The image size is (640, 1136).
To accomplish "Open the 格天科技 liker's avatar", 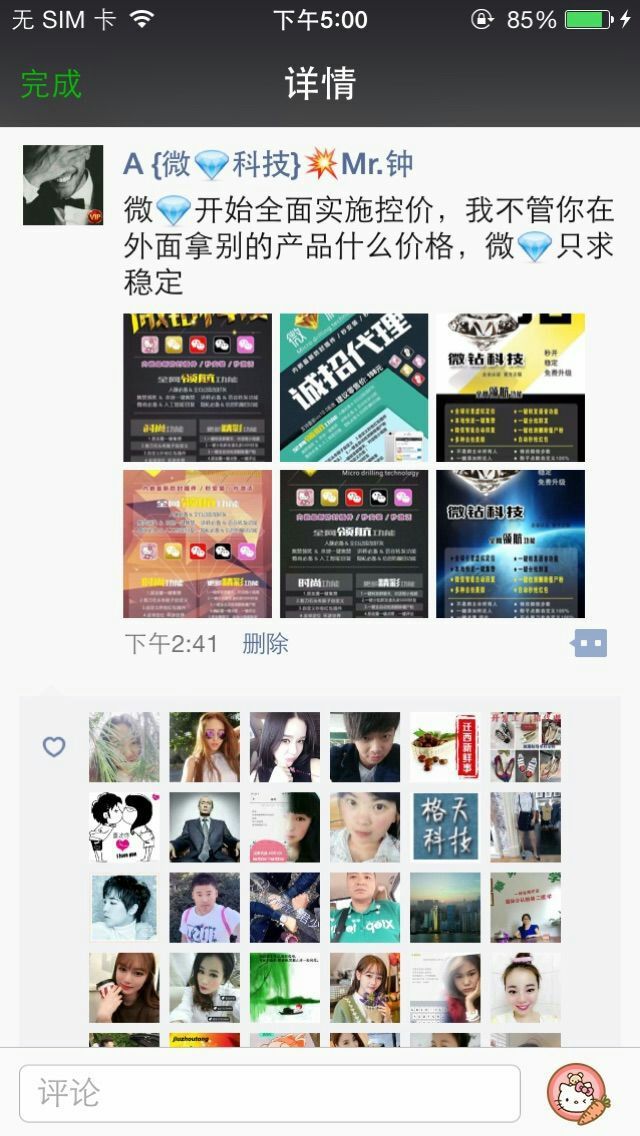I will pos(445,827).
